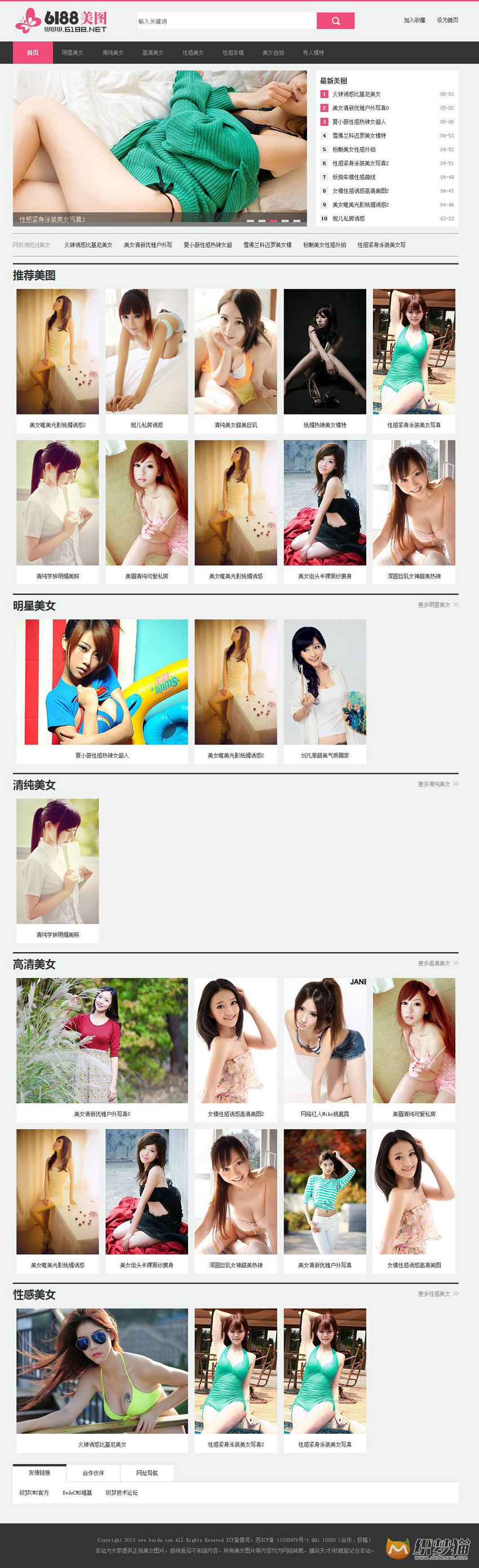The width and height of the screenshot is (479, 1568).
Task: Open latest list item 妖娆车模性感曲线
Action: (354, 177)
